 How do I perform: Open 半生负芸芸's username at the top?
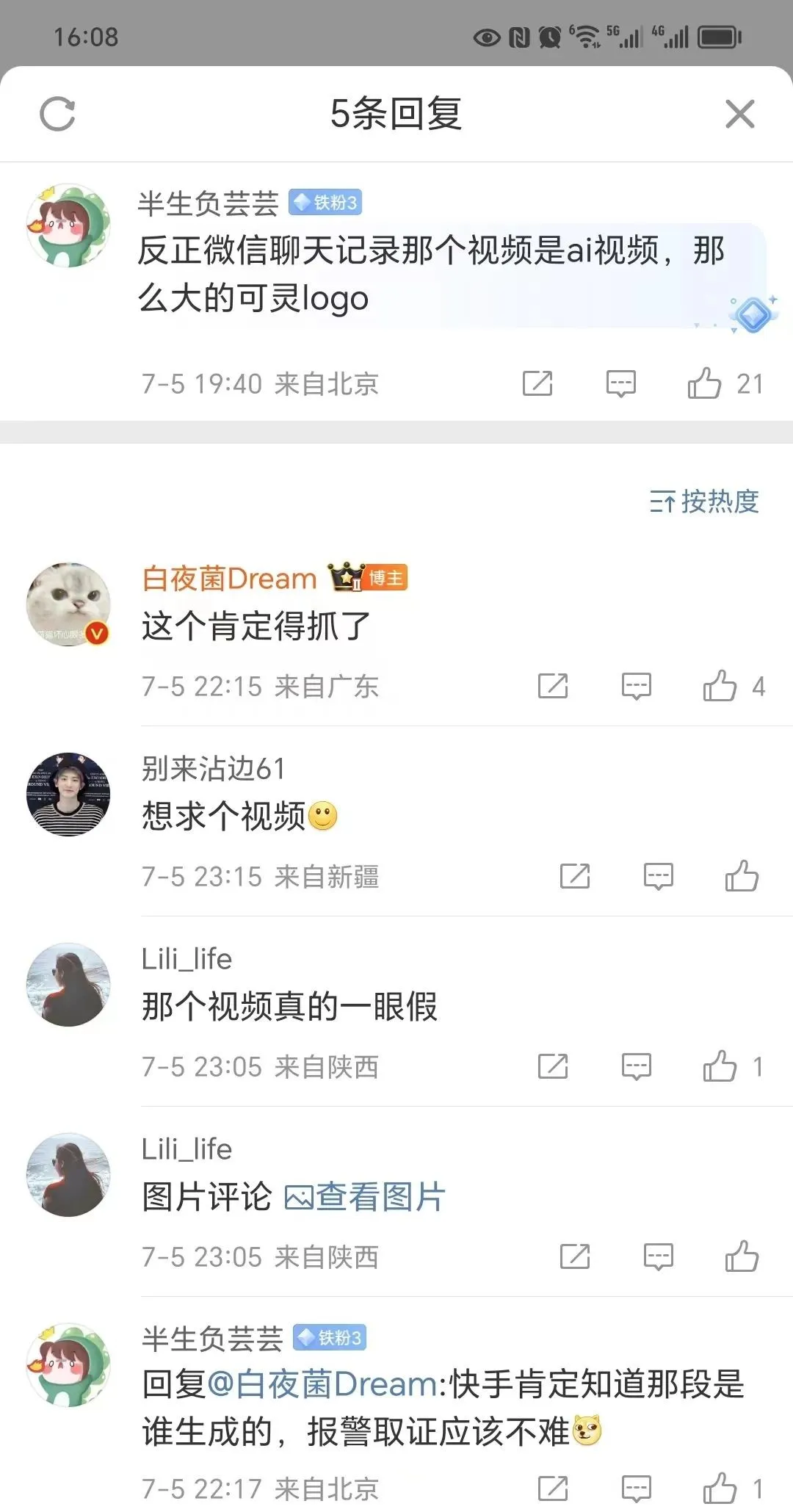(209, 203)
